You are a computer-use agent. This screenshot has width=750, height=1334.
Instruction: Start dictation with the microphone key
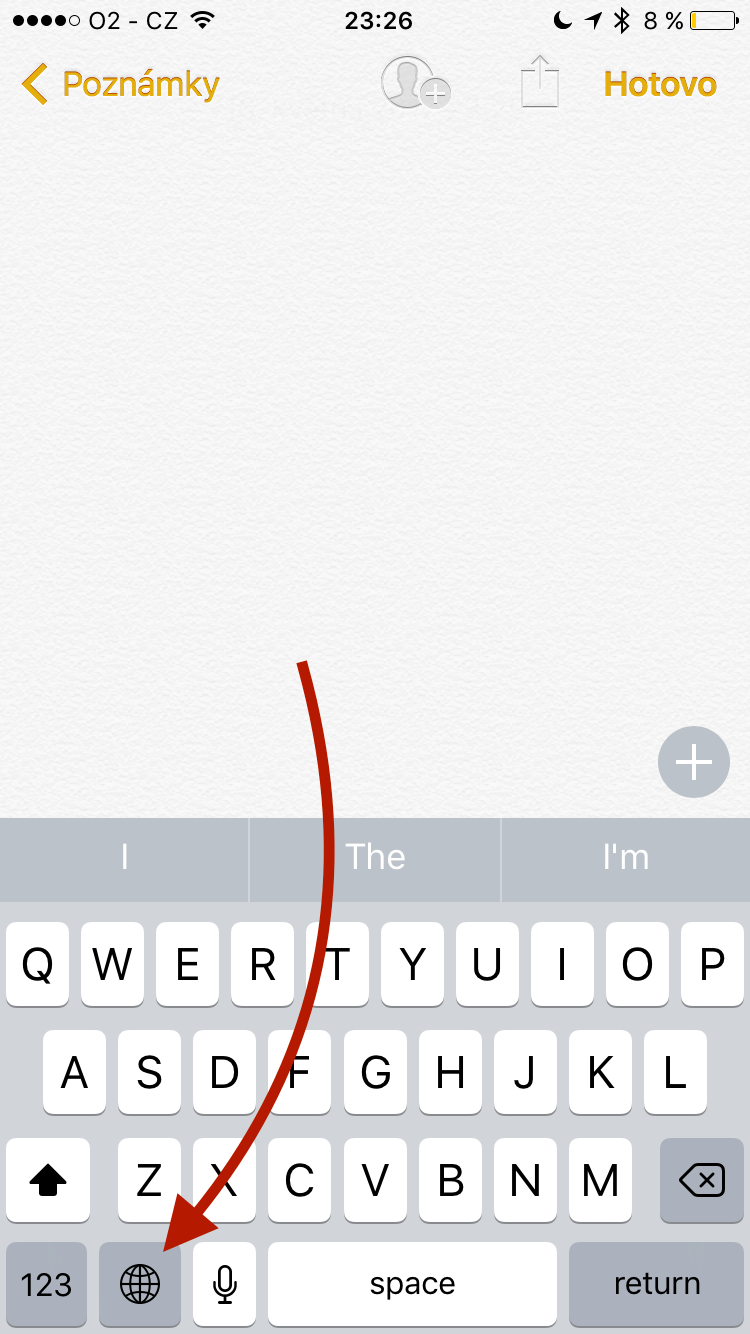[x=225, y=1284]
